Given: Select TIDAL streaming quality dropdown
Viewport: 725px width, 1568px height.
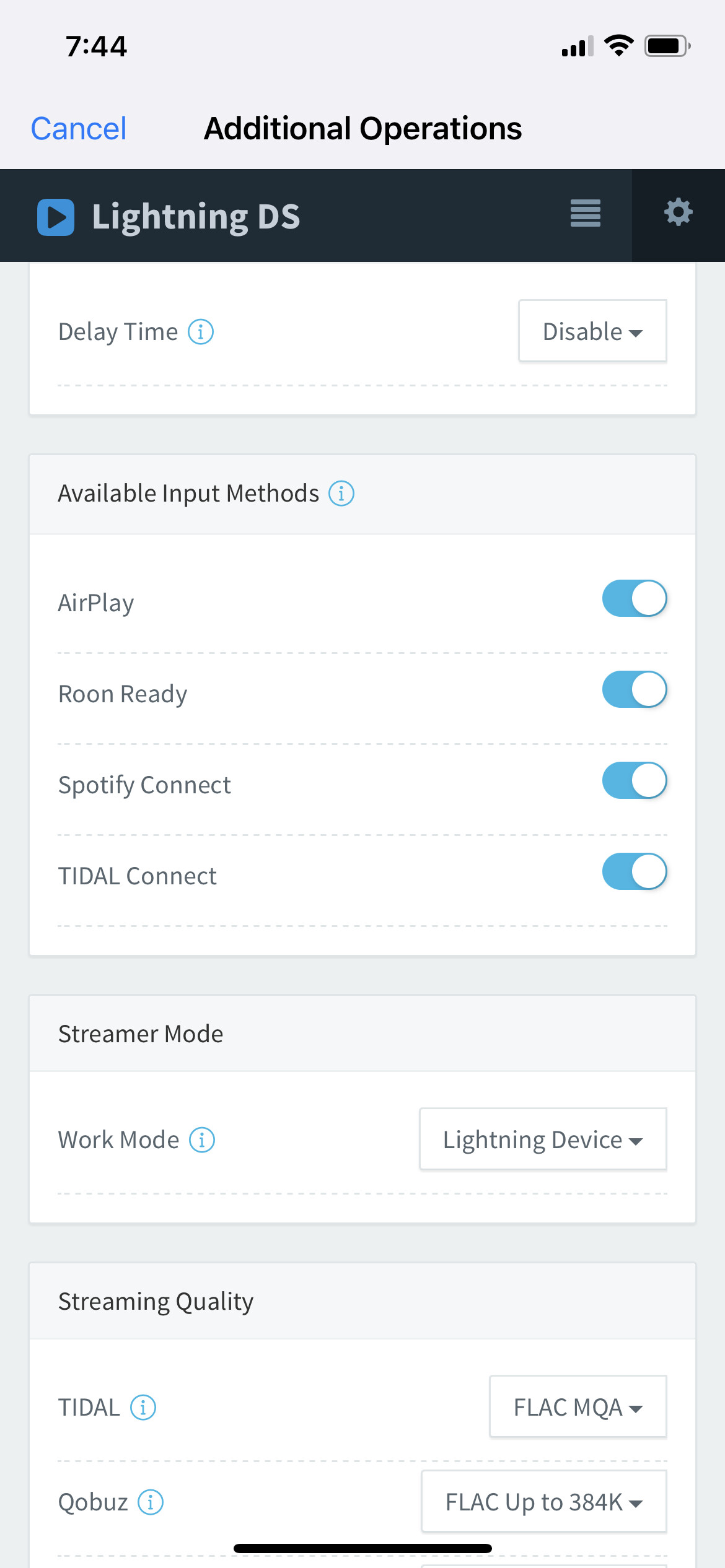Looking at the screenshot, I should pos(578,1406).
